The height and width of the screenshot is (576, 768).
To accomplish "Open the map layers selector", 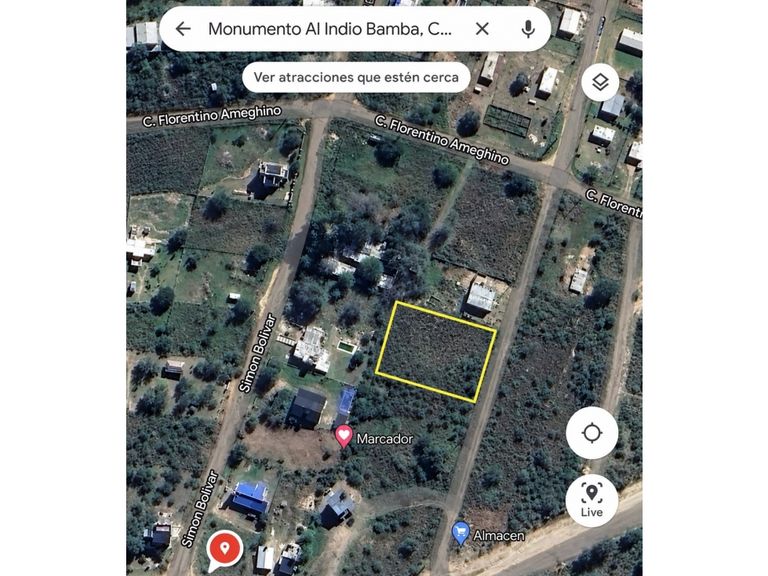I will tap(600, 82).
